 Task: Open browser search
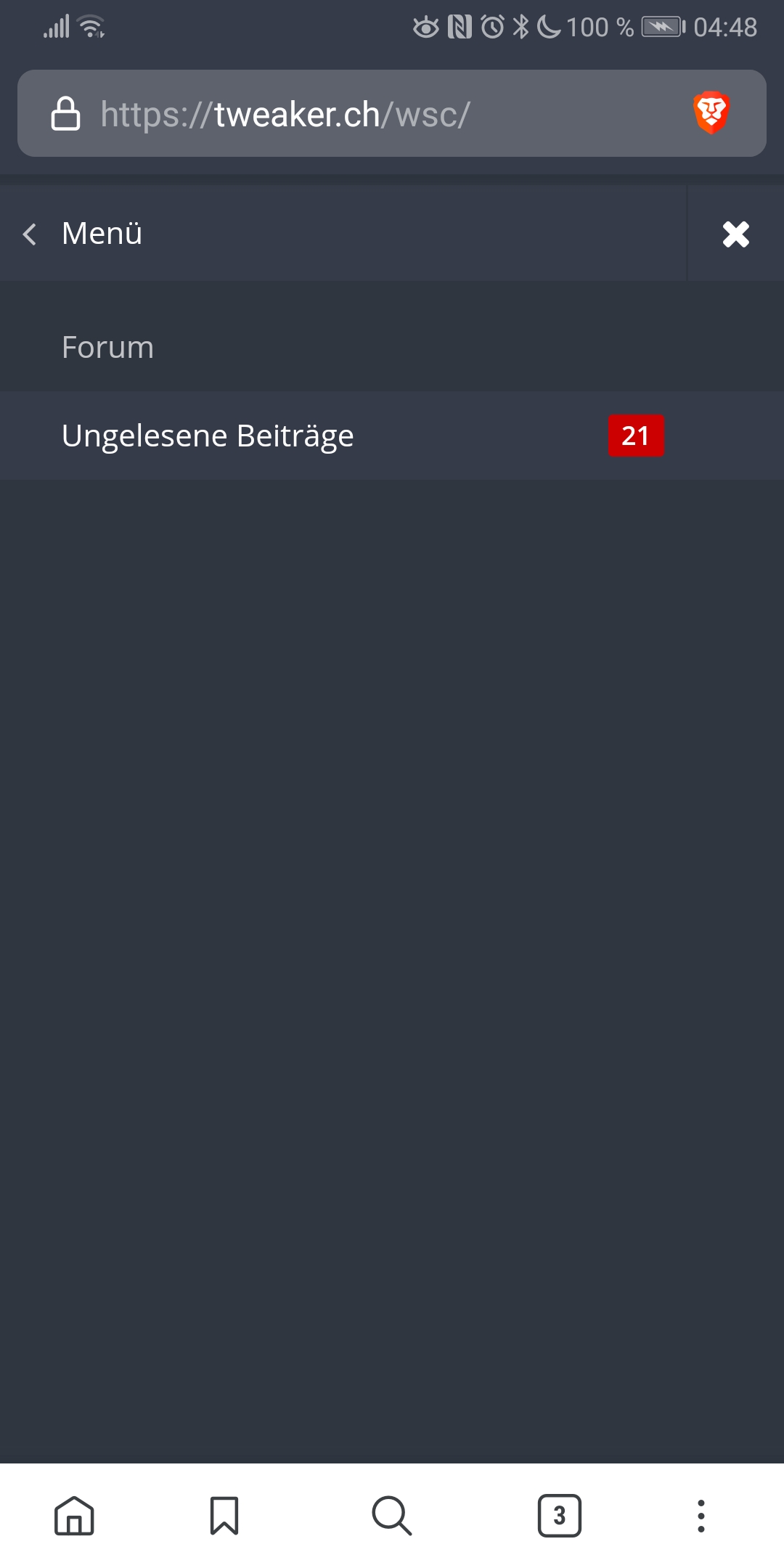coord(391,1516)
